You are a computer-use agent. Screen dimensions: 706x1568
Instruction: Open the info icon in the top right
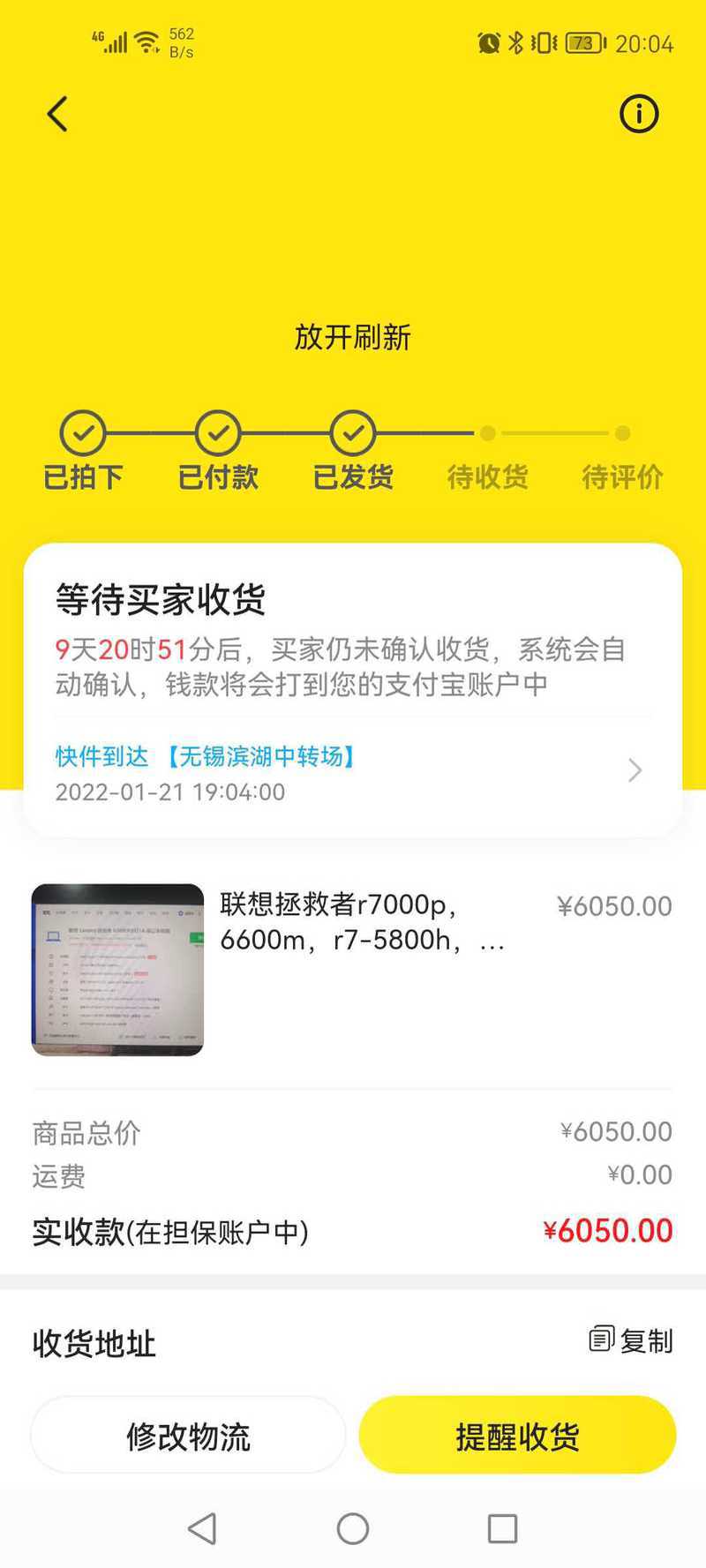click(639, 114)
